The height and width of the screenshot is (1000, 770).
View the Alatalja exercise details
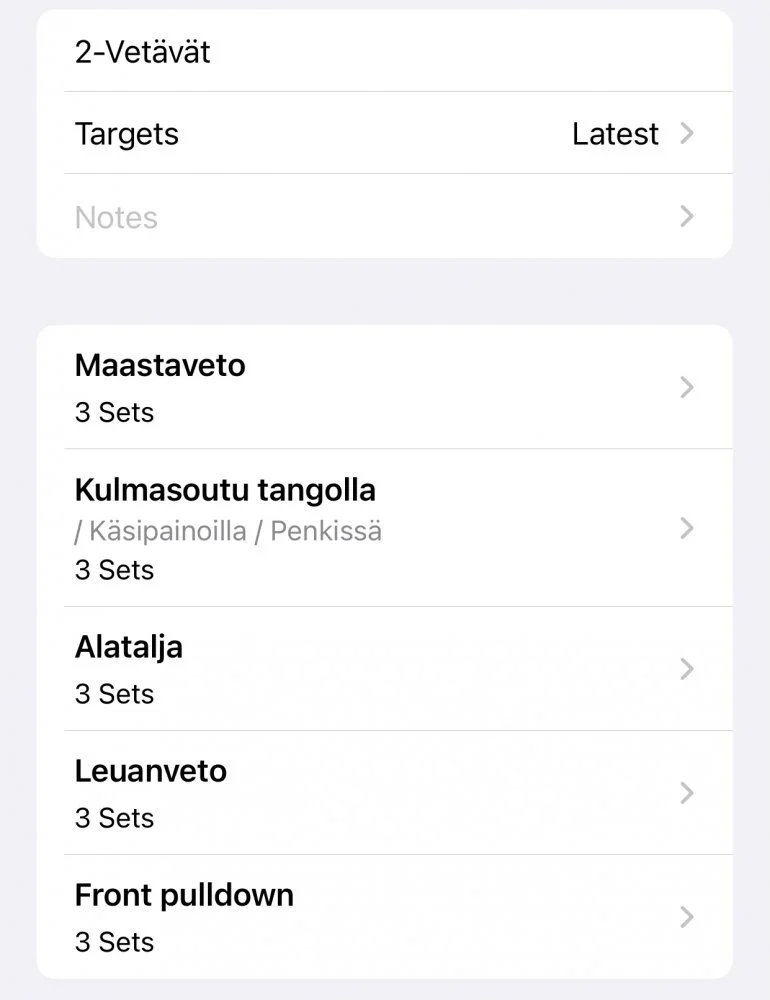click(384, 669)
